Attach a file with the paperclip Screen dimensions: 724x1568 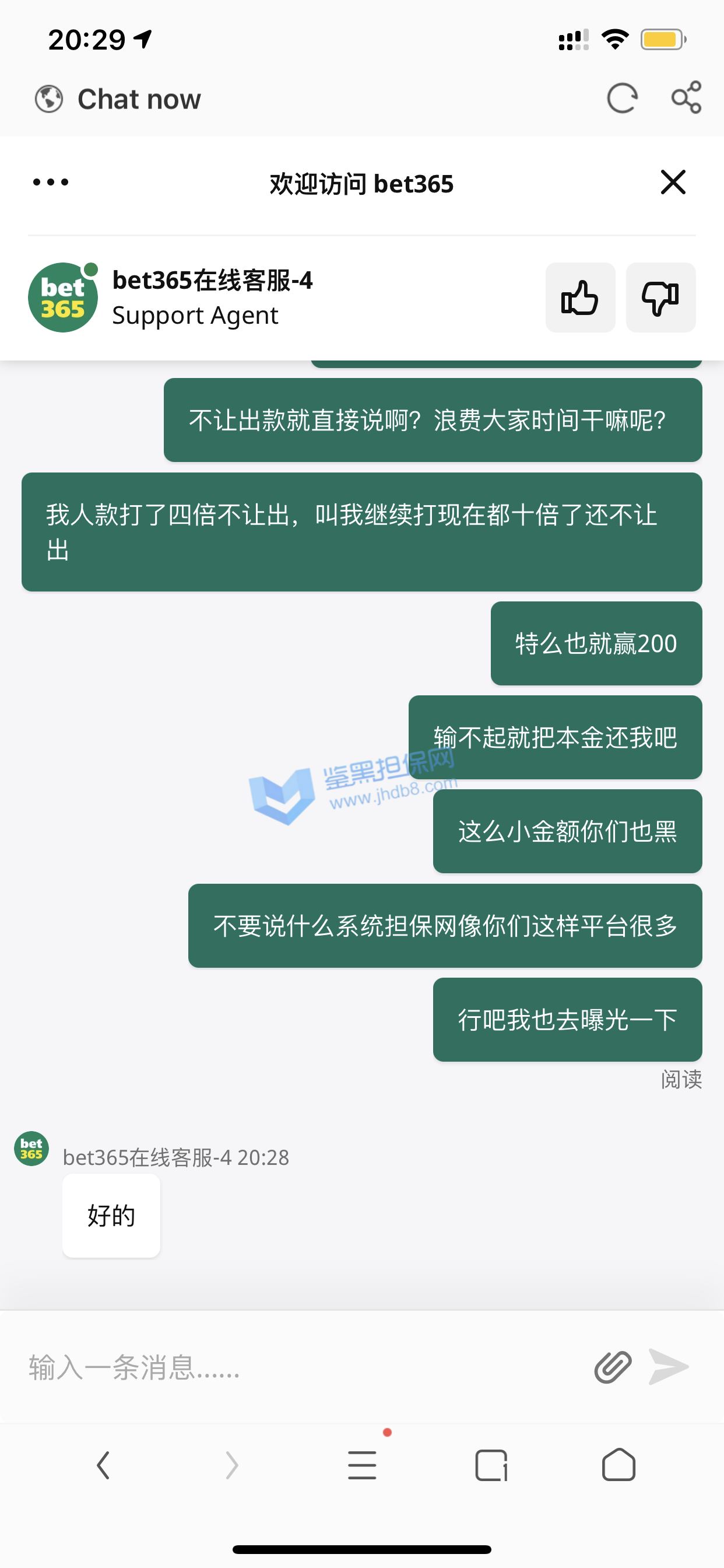pyautogui.click(x=613, y=1367)
